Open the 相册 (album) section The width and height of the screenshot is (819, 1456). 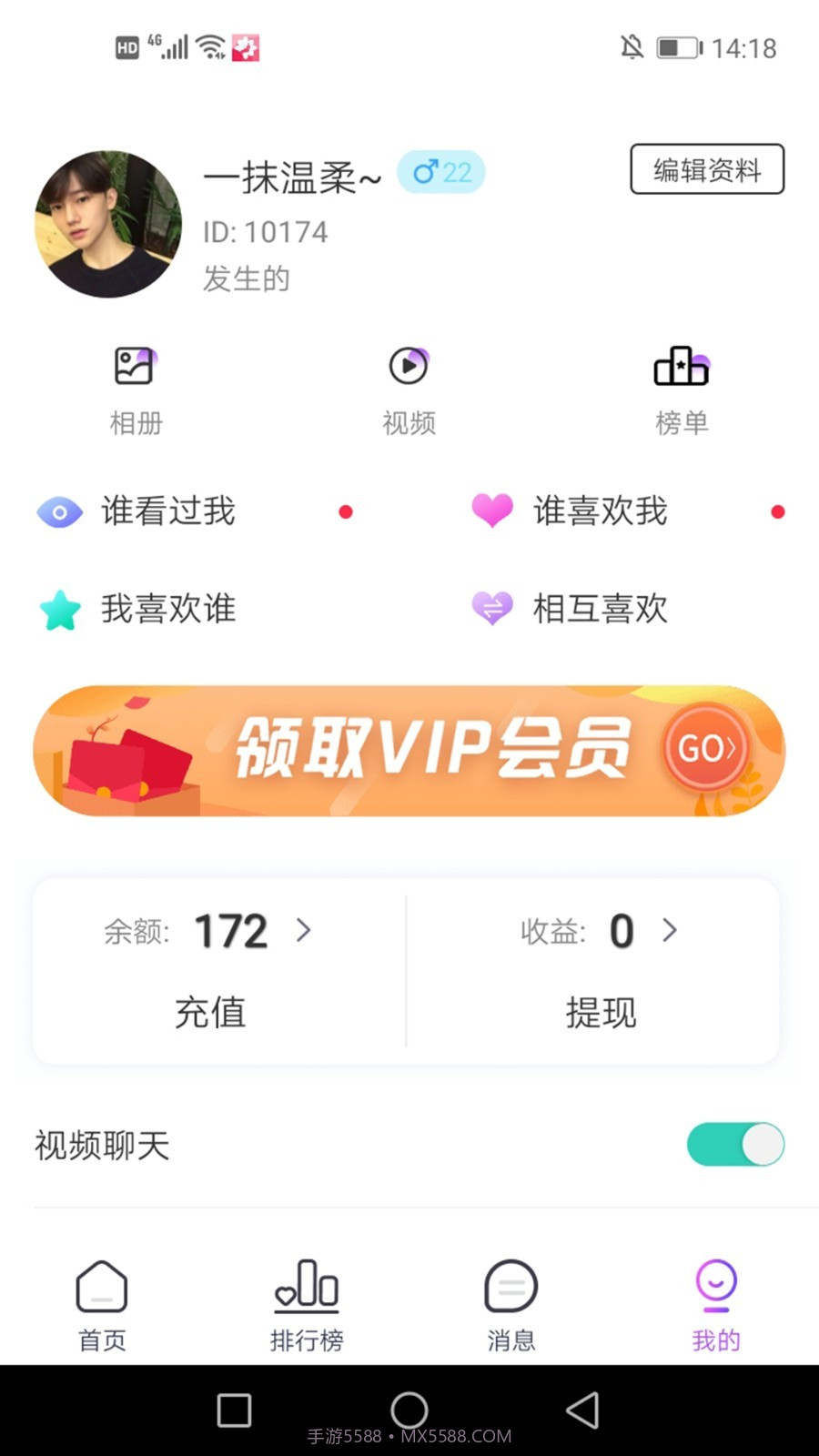(134, 387)
